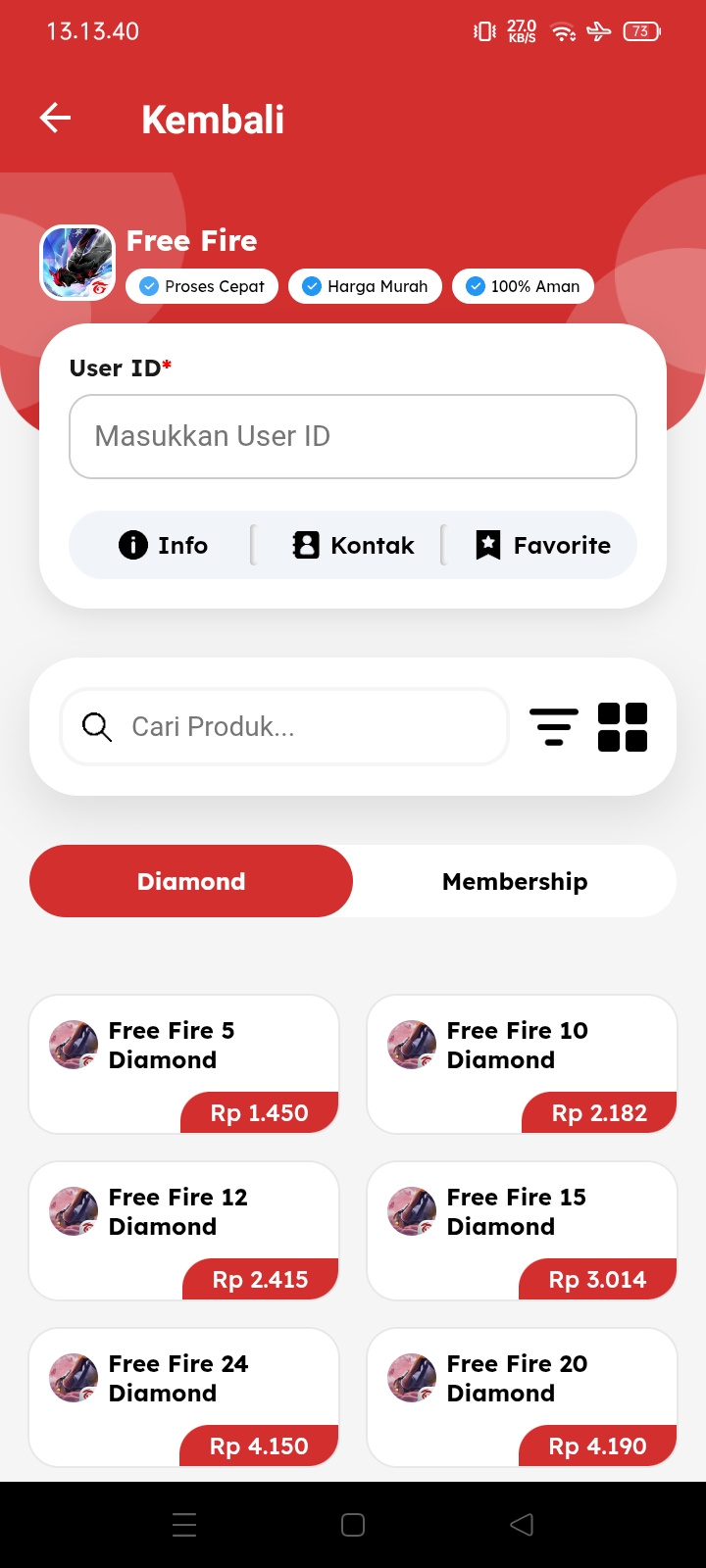Open the filter/sort icon
The image size is (706, 1568).
click(554, 726)
